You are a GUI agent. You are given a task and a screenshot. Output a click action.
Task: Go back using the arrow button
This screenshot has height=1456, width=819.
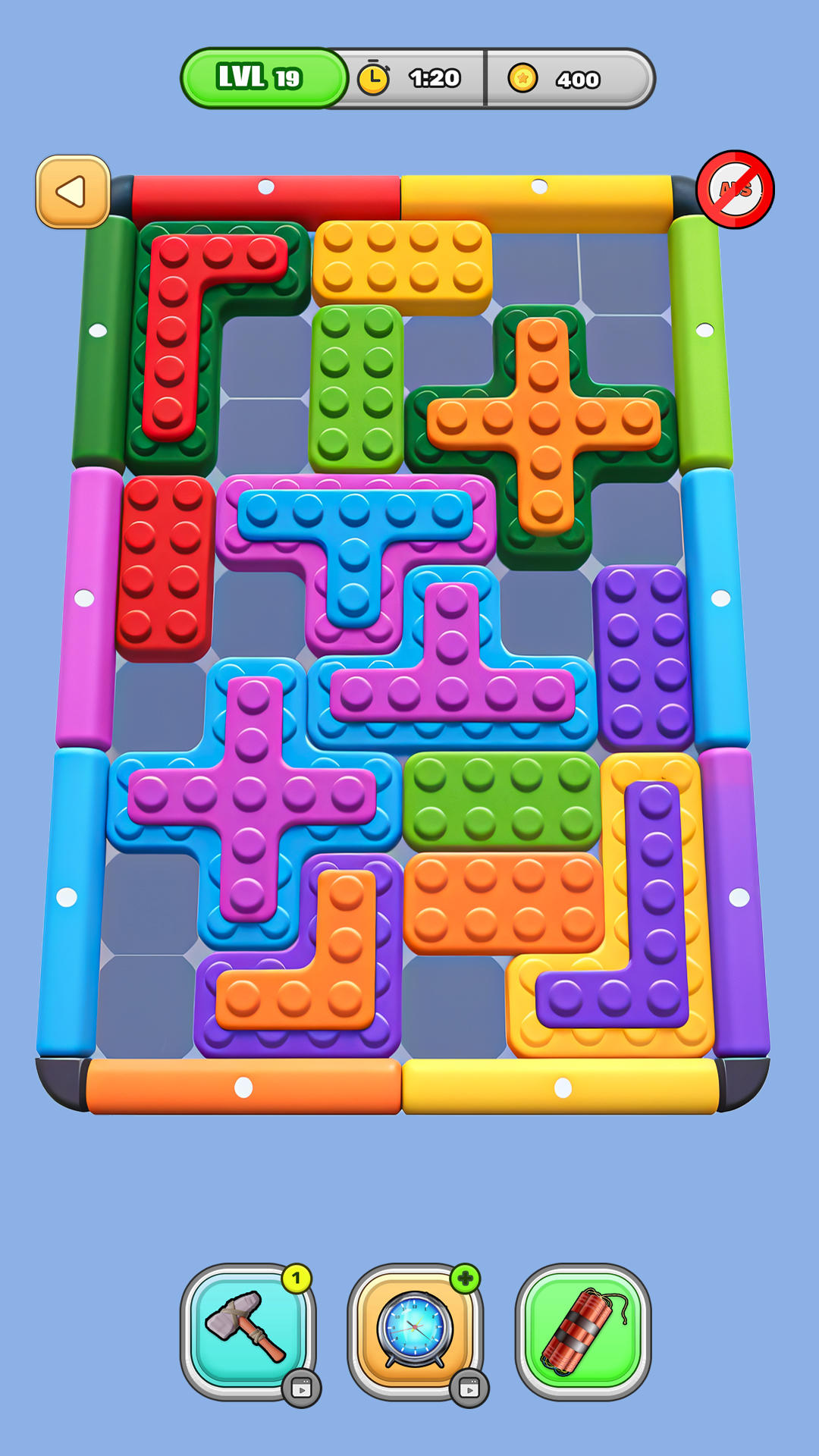(x=73, y=192)
